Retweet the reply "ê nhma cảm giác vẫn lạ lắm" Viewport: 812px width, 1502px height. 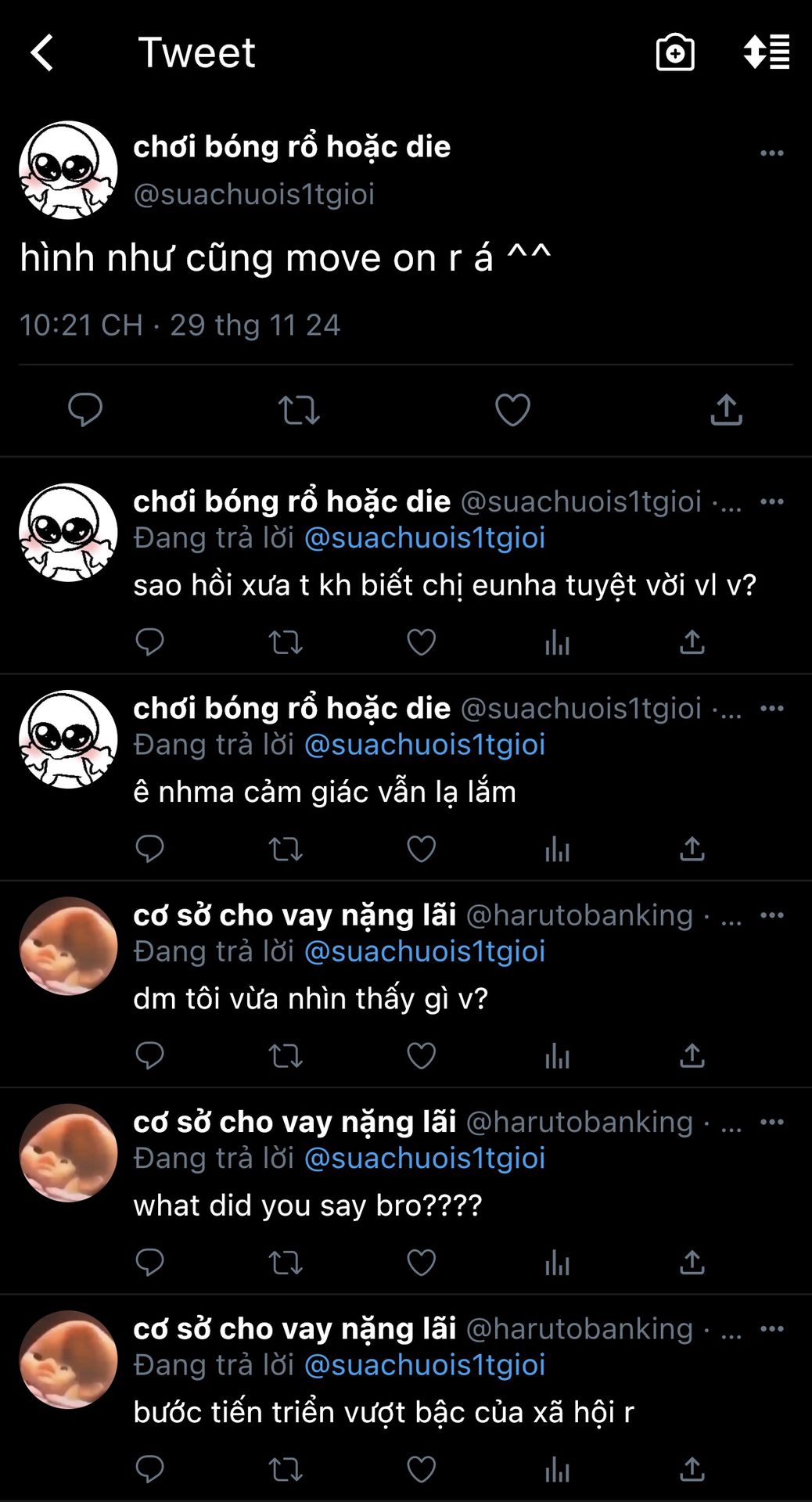click(x=286, y=849)
